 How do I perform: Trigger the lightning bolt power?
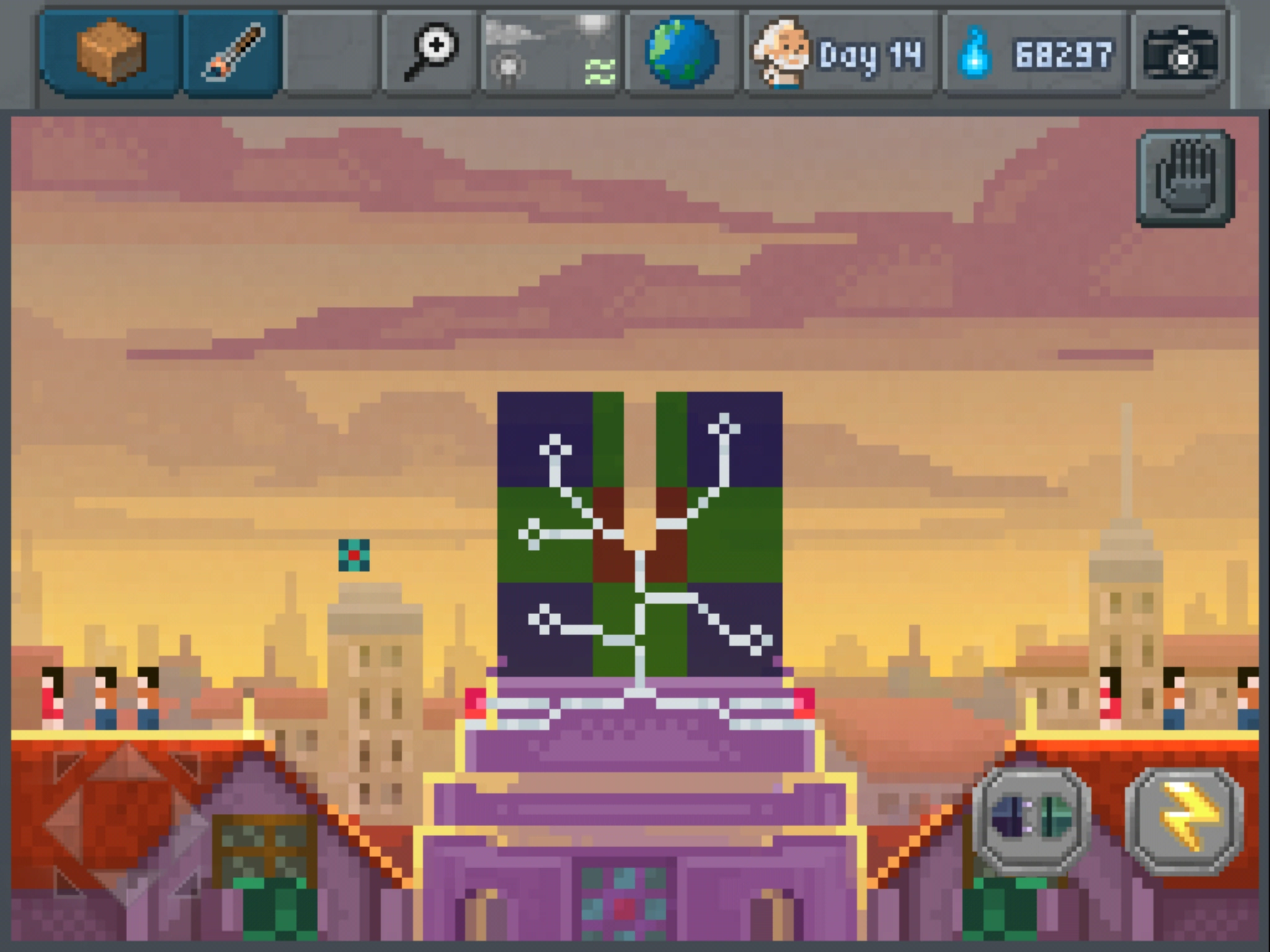click(x=1183, y=819)
